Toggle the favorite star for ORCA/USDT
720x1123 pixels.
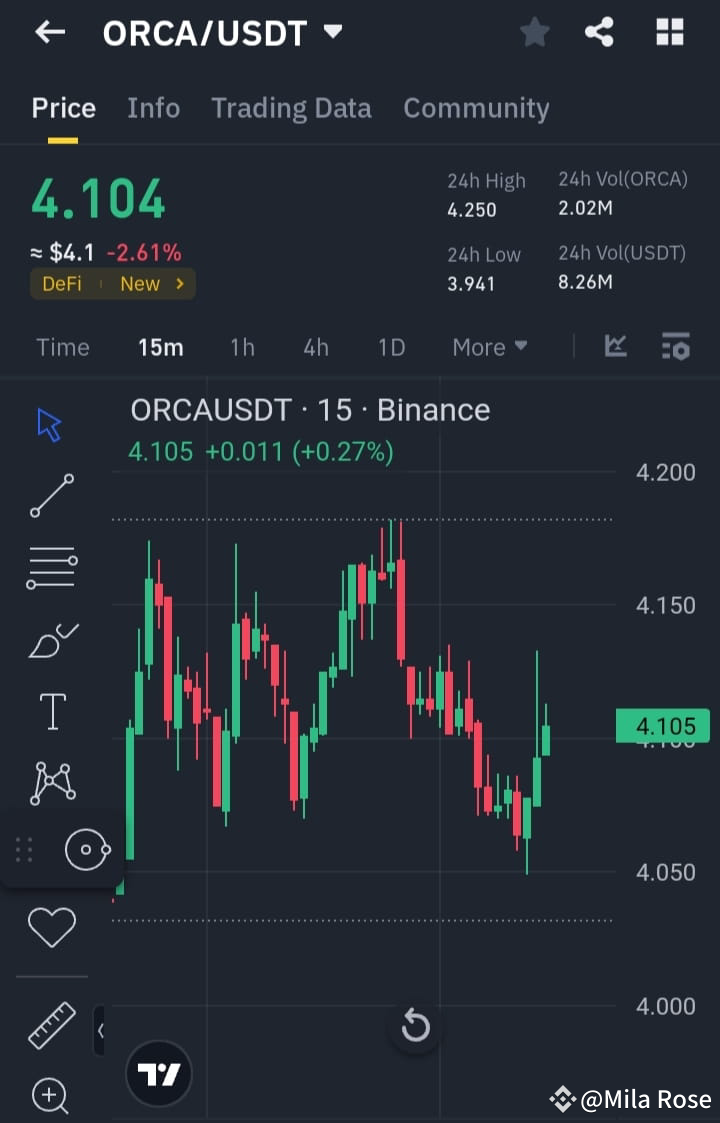pyautogui.click(x=534, y=32)
